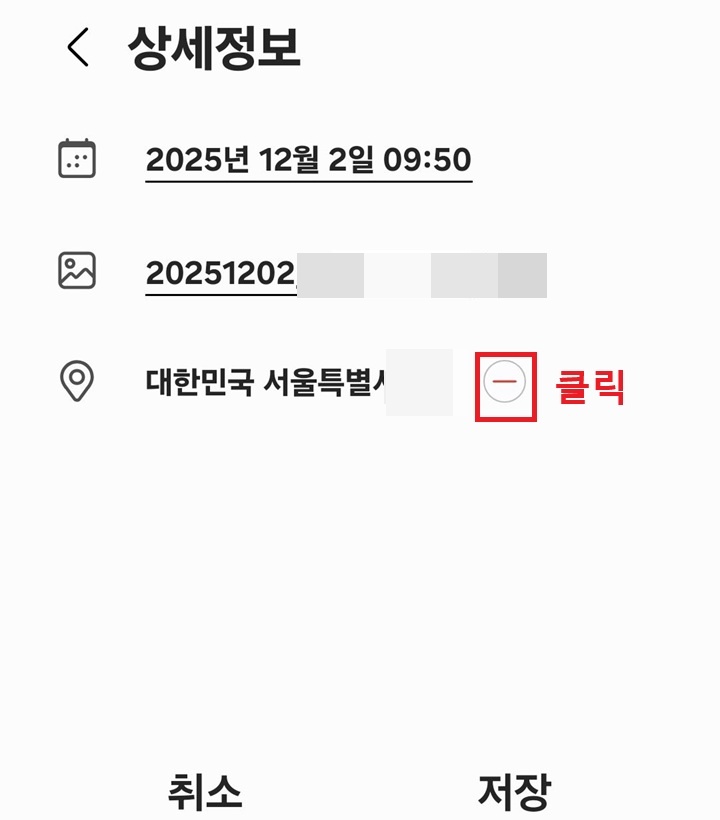Image resolution: width=720 pixels, height=820 pixels.
Task: Tap the underlined date to edit the timestamp
Action: click(310, 158)
